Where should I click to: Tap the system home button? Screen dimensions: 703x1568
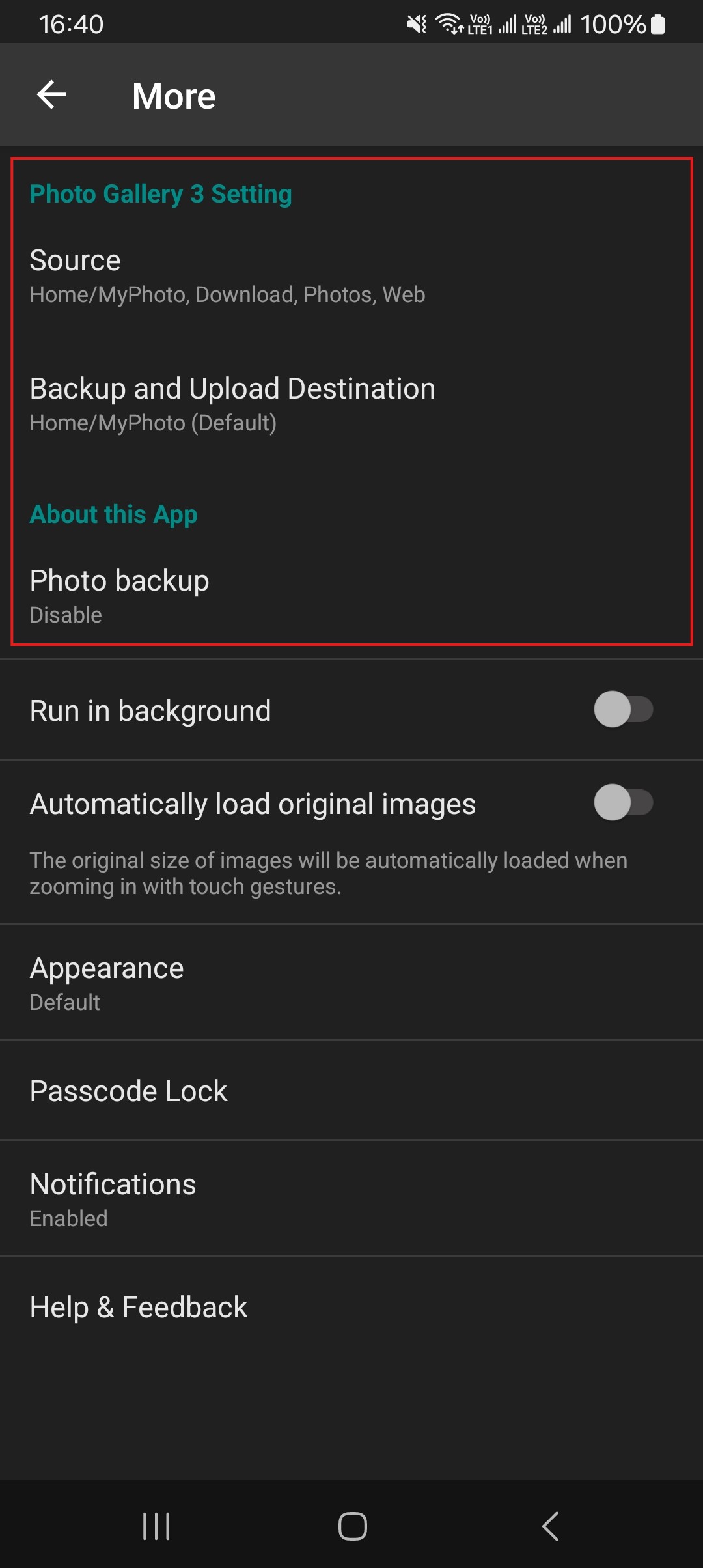pos(352,1526)
